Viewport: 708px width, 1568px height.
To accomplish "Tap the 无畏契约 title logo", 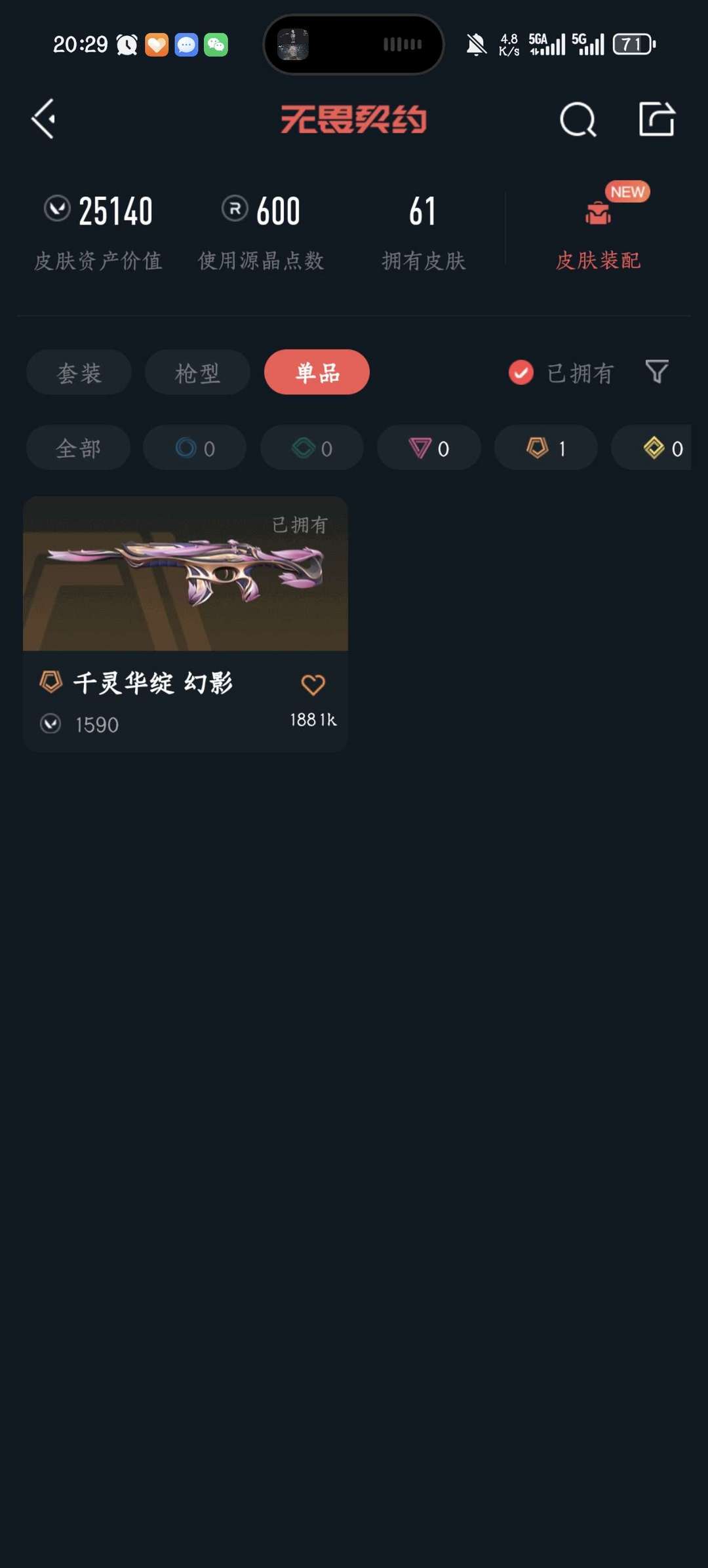I will pyautogui.click(x=354, y=120).
